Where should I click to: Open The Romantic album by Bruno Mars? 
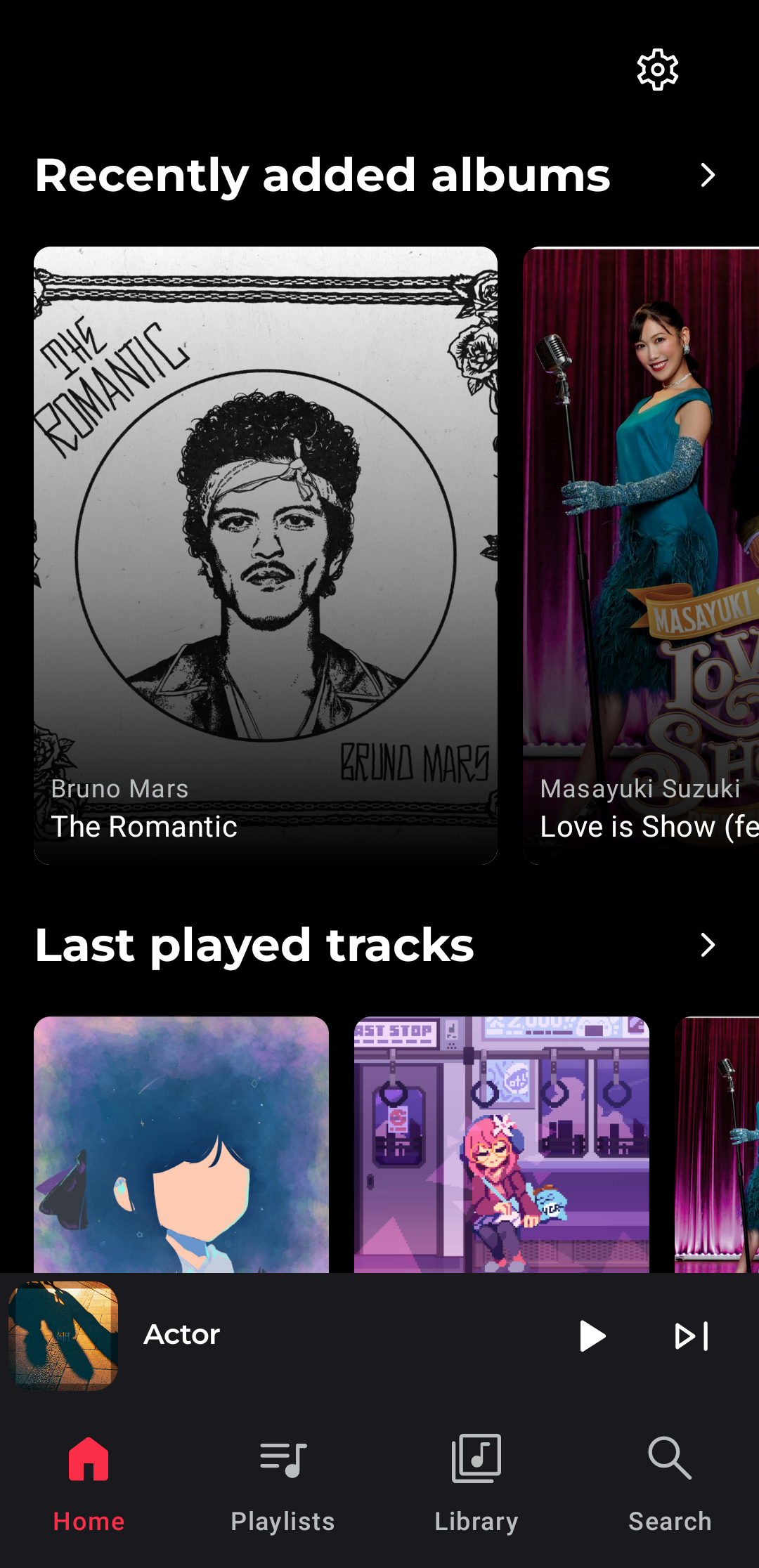[266, 555]
